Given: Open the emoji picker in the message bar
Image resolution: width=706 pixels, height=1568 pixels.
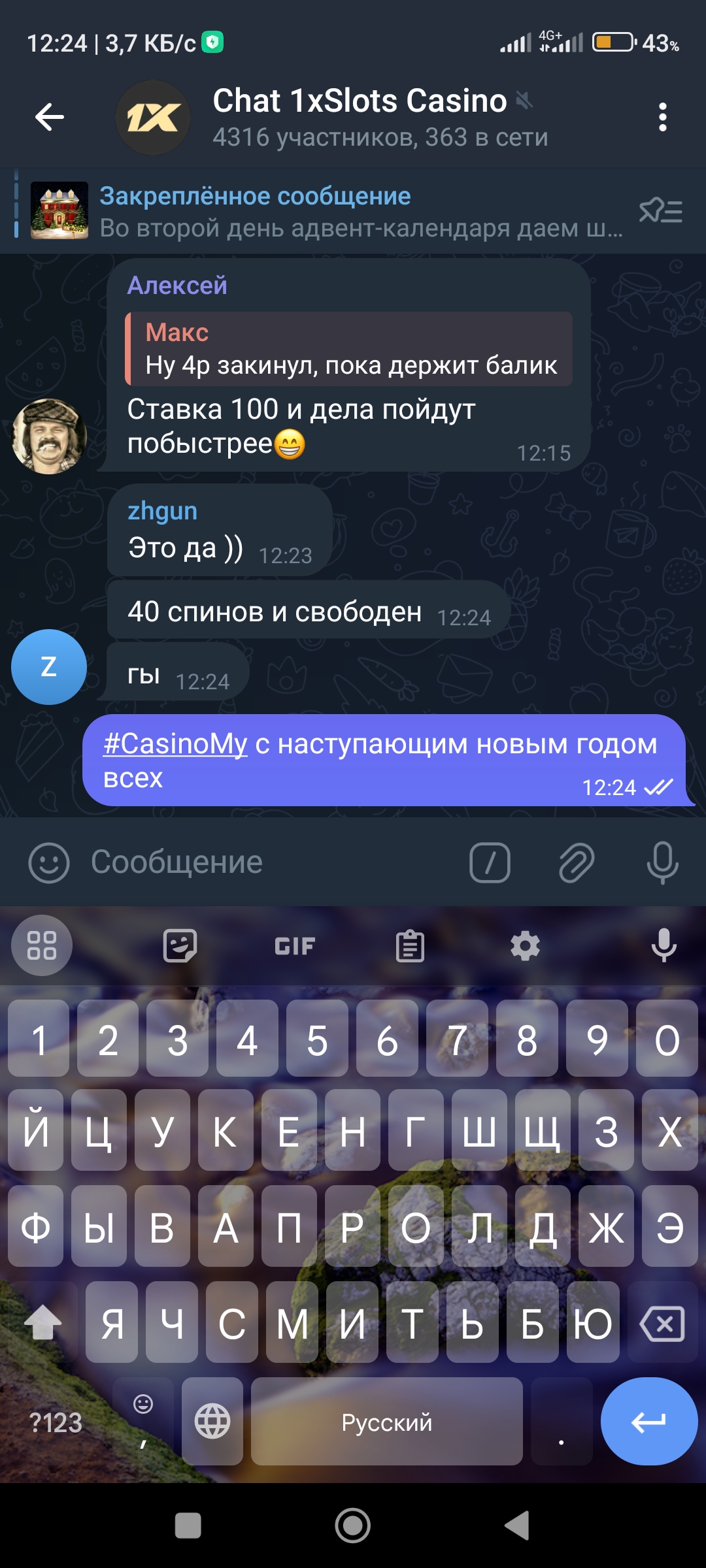Looking at the screenshot, I should (x=49, y=862).
